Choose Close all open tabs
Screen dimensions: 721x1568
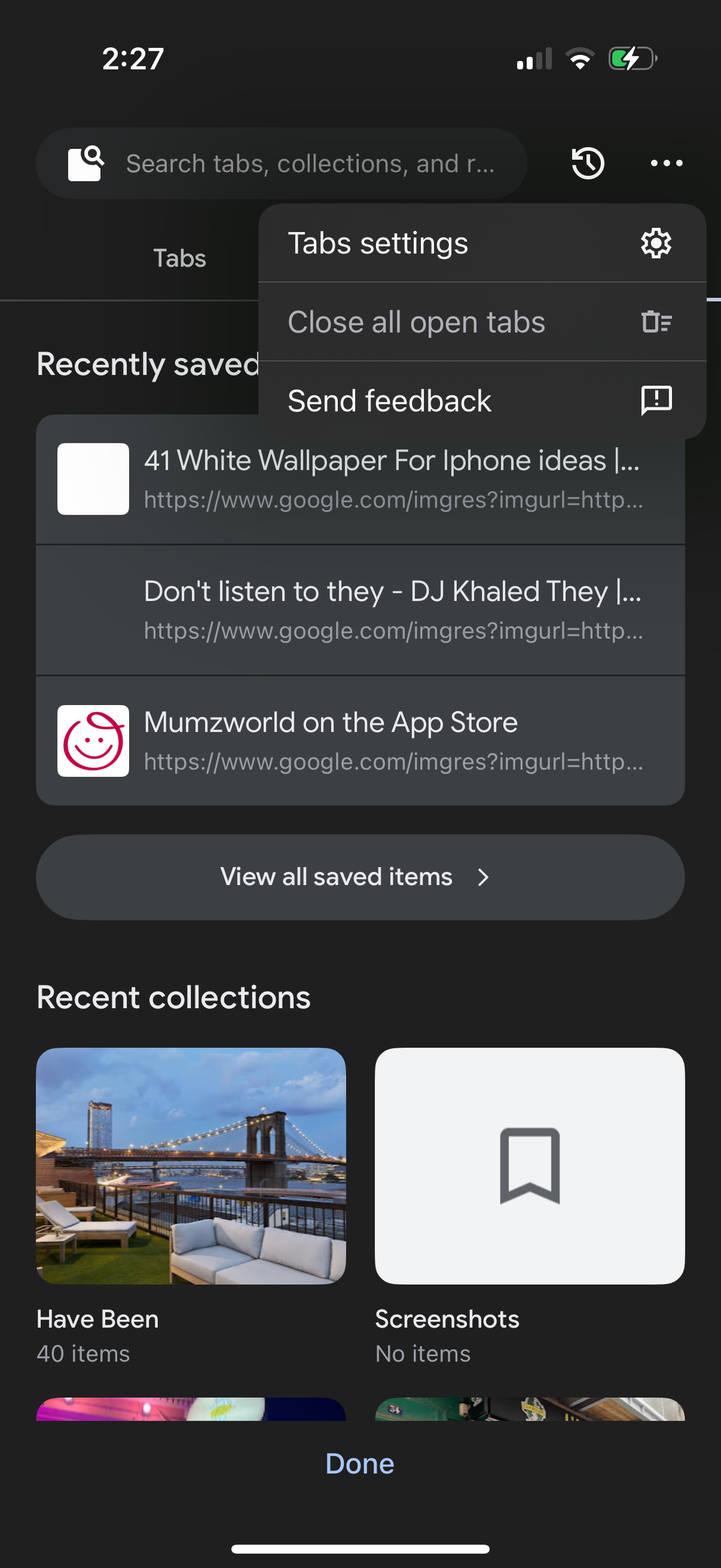[417, 322]
